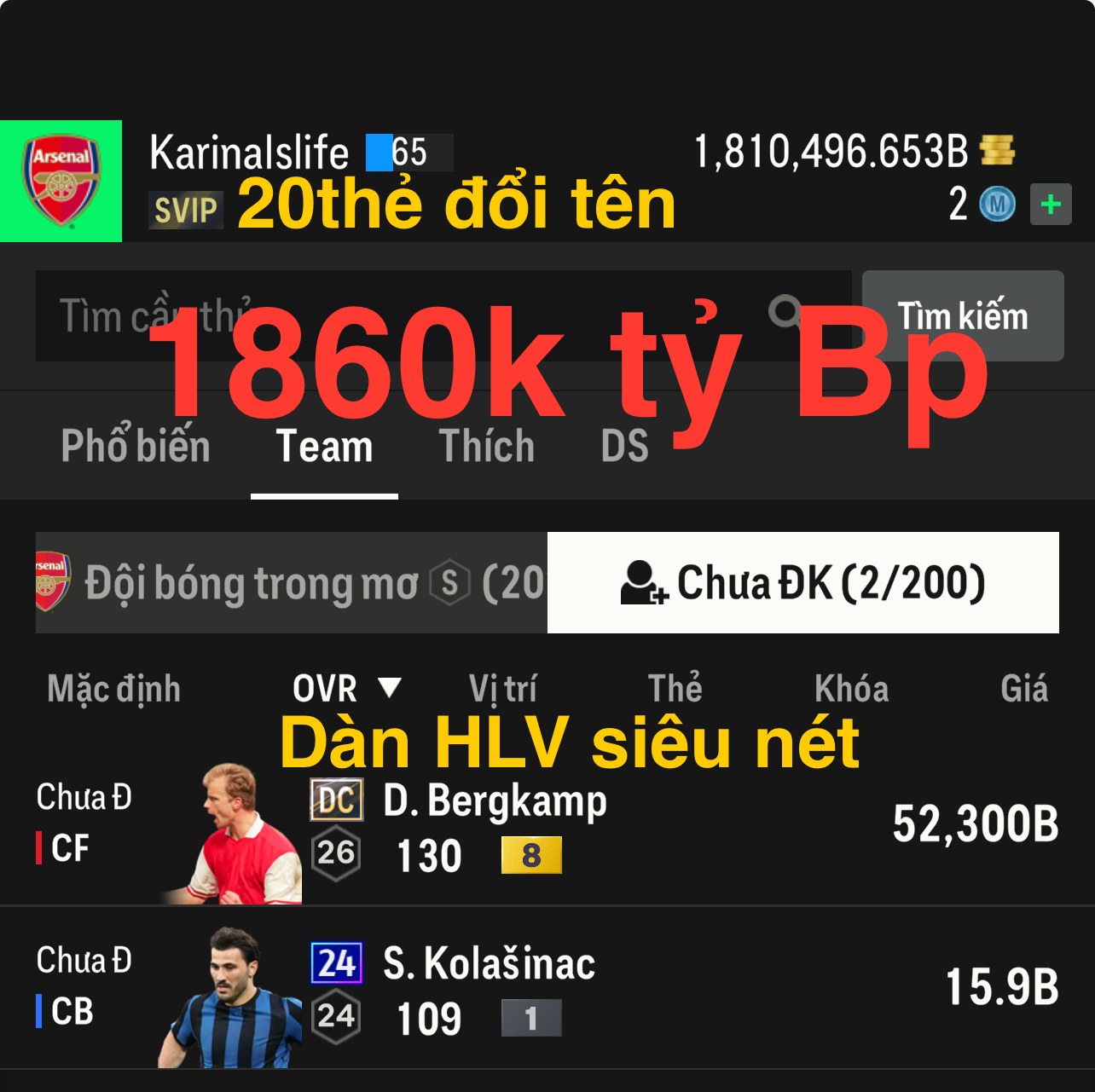Open D. Bergkamp player row
The height and width of the screenshot is (1092, 1095).
click(x=546, y=827)
